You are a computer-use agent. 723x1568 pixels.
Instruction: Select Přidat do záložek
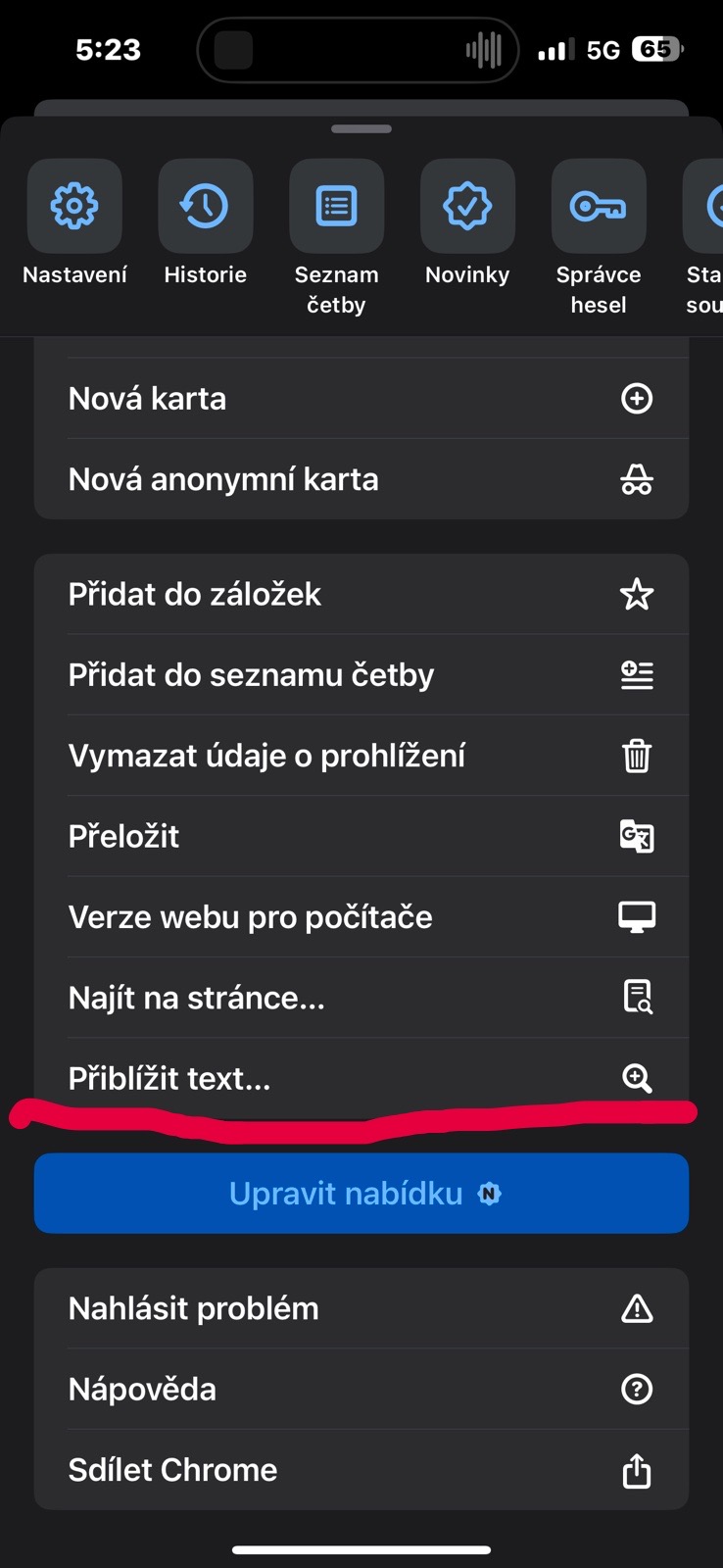coord(361,594)
